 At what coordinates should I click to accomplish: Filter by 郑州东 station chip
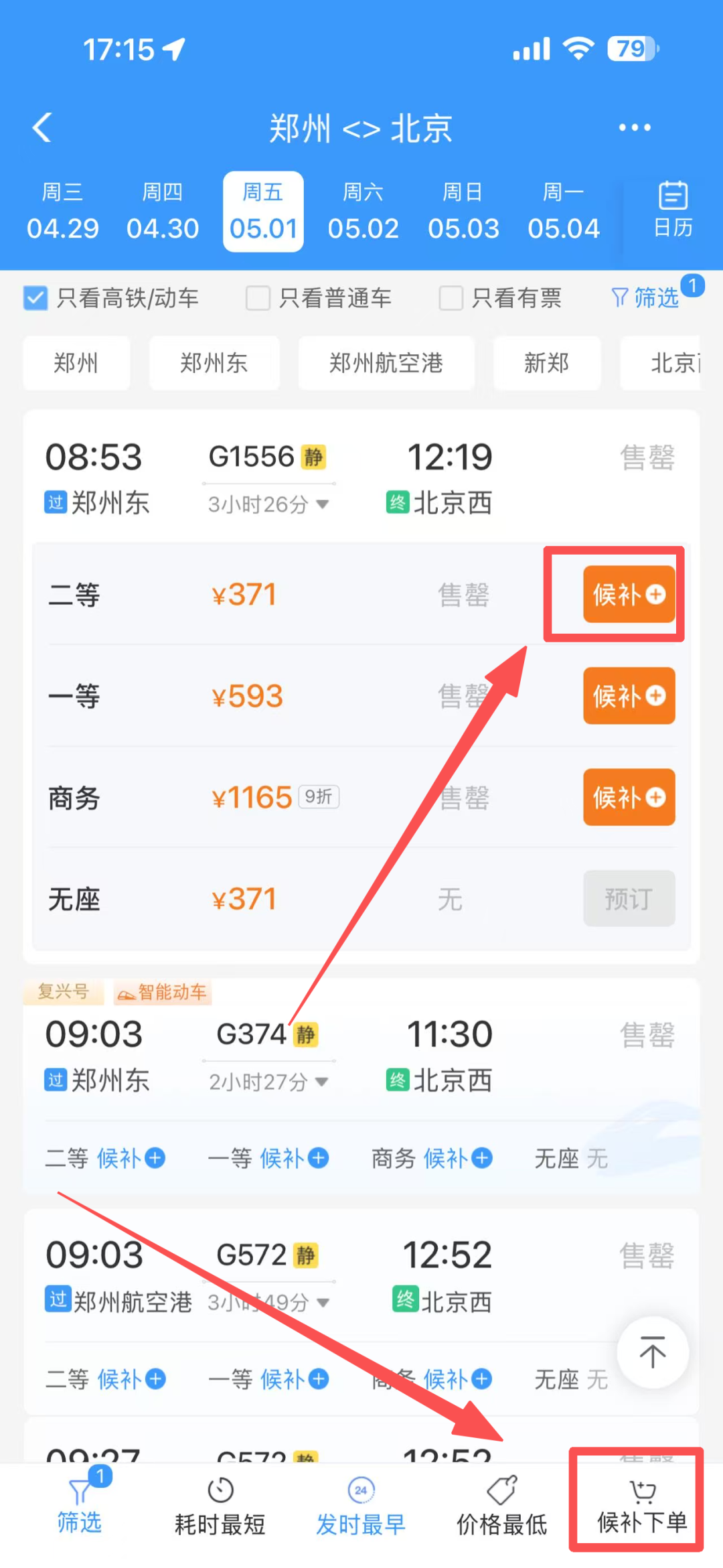(x=214, y=363)
